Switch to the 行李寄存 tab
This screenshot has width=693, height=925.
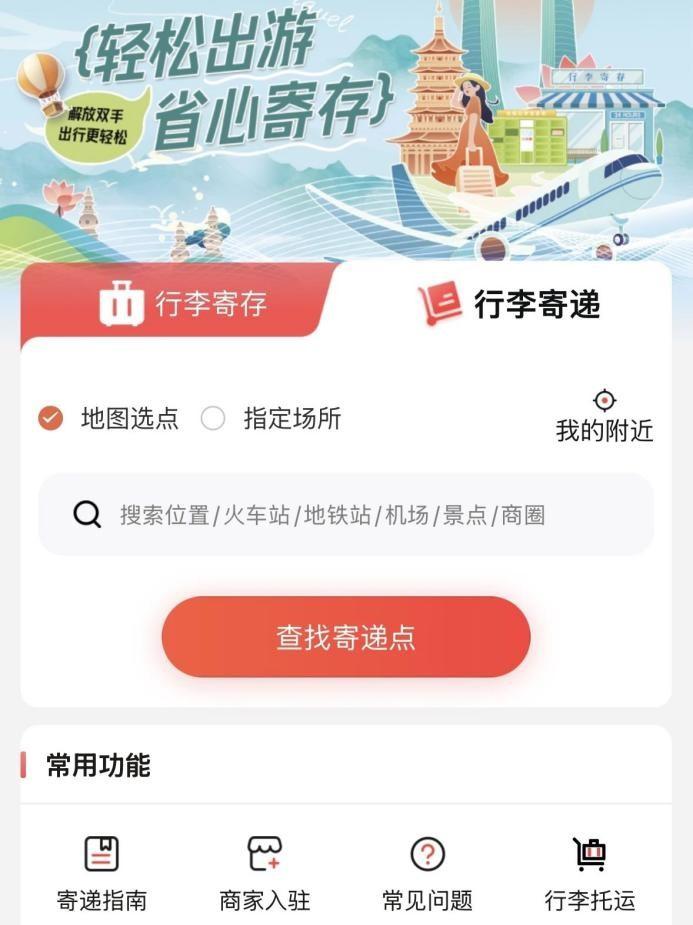click(183, 303)
